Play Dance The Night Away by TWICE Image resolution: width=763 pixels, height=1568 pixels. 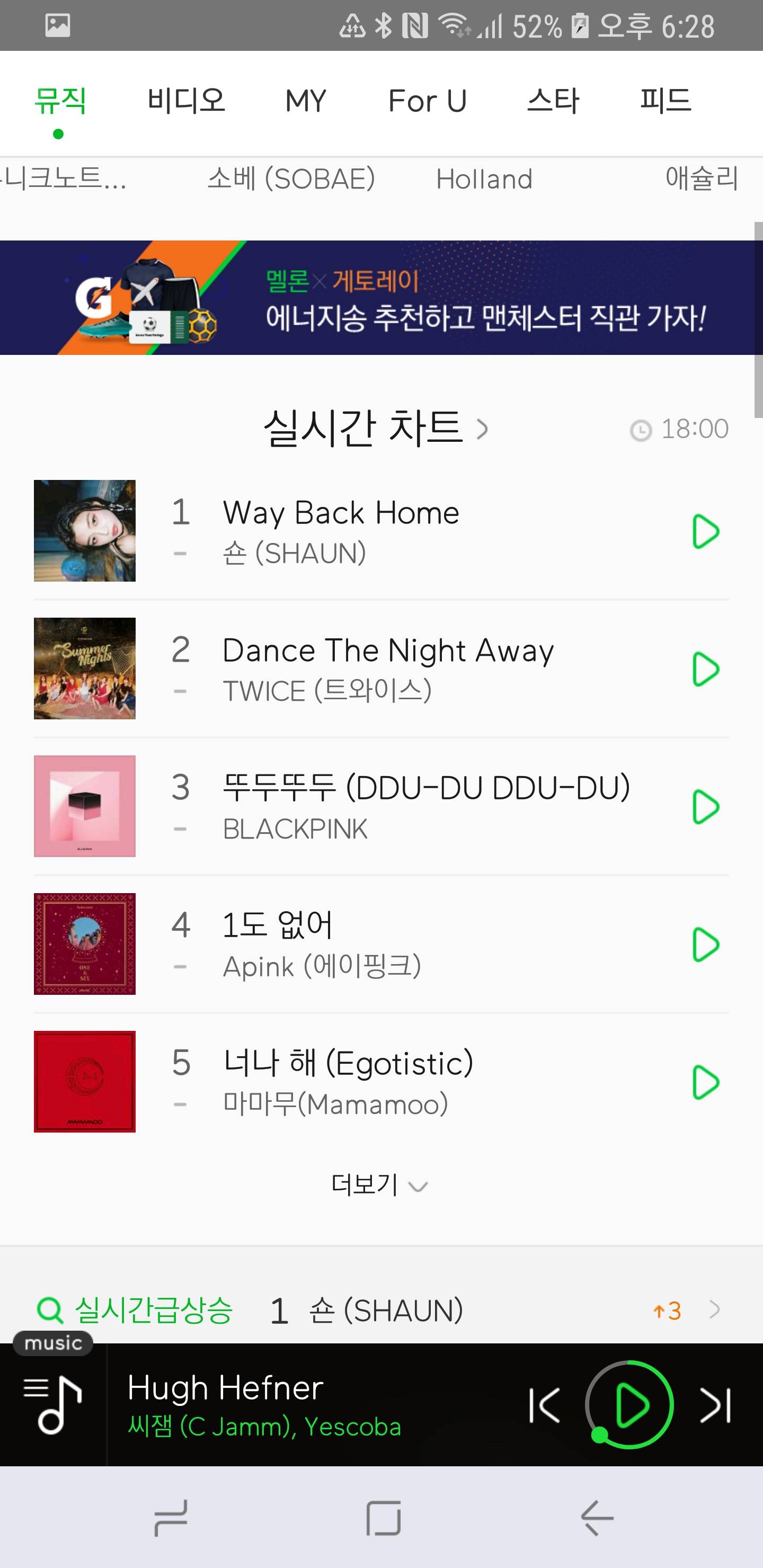click(705, 669)
